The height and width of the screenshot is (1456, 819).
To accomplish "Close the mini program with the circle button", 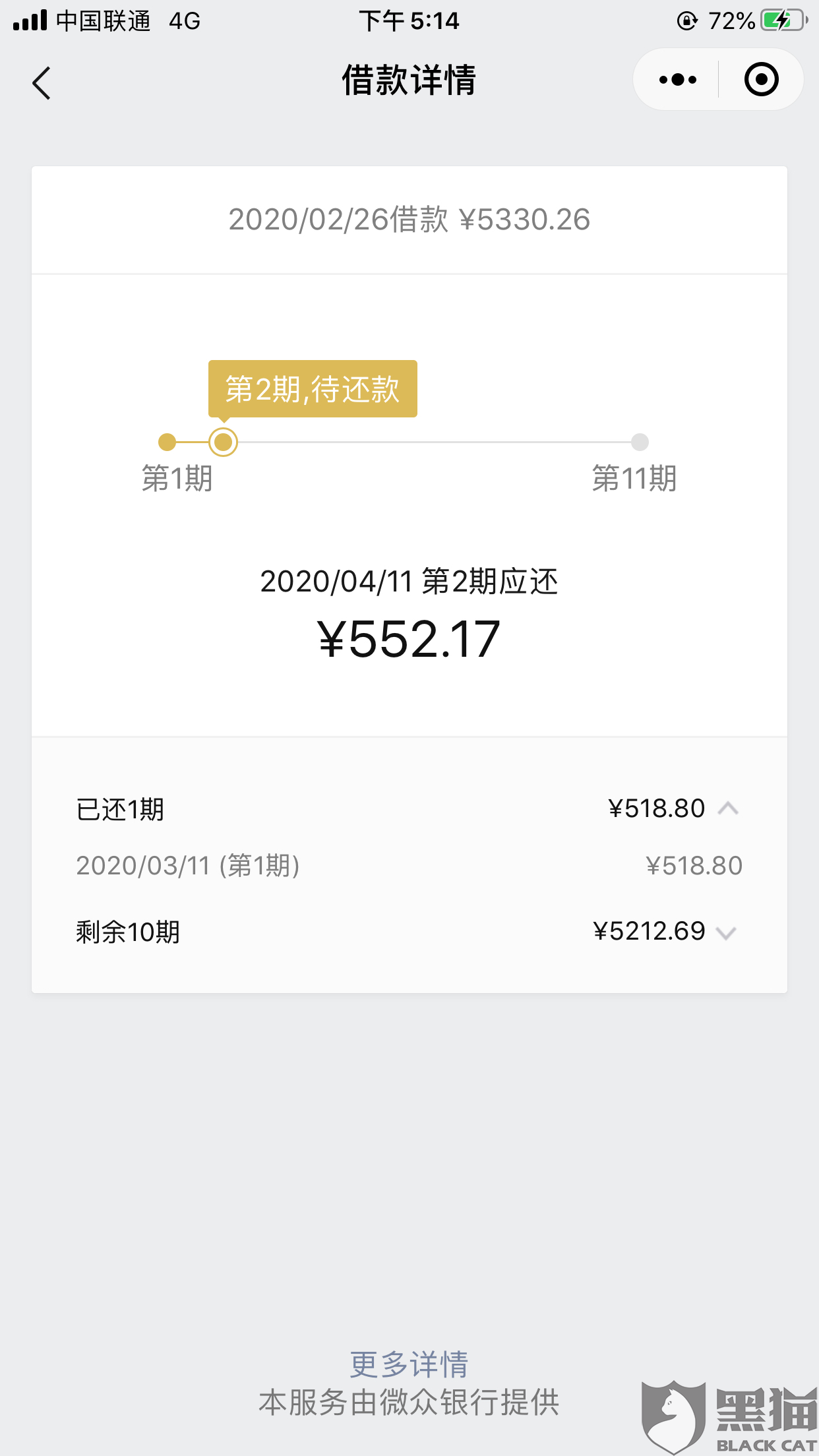I will tap(761, 80).
